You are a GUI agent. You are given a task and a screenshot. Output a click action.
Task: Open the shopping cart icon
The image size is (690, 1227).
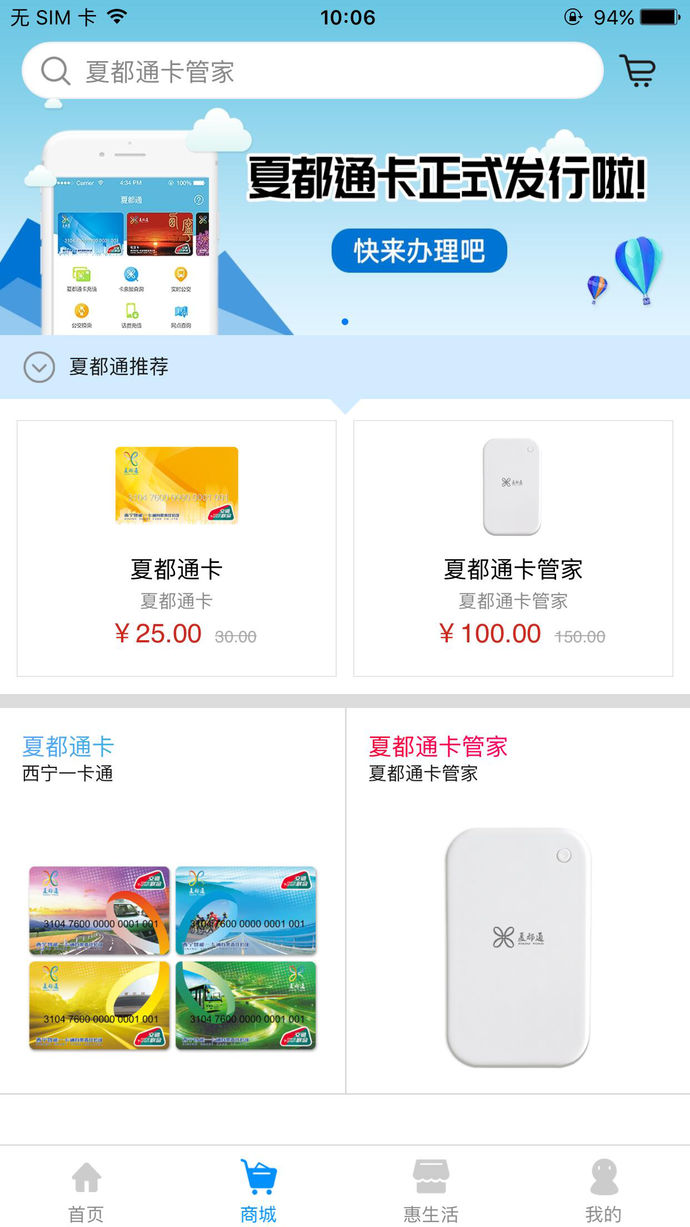click(x=637, y=71)
